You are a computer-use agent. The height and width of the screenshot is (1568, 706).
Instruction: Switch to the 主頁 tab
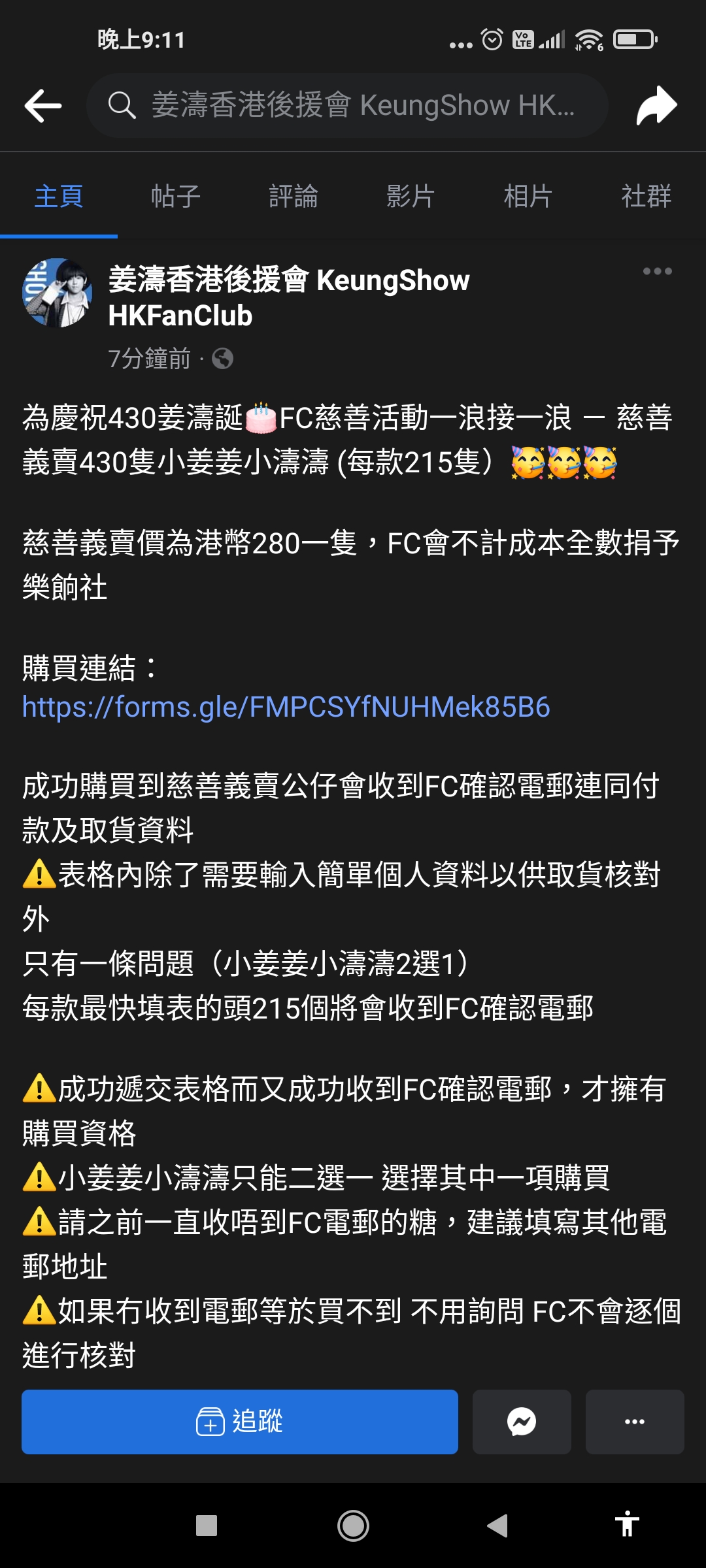[59, 196]
